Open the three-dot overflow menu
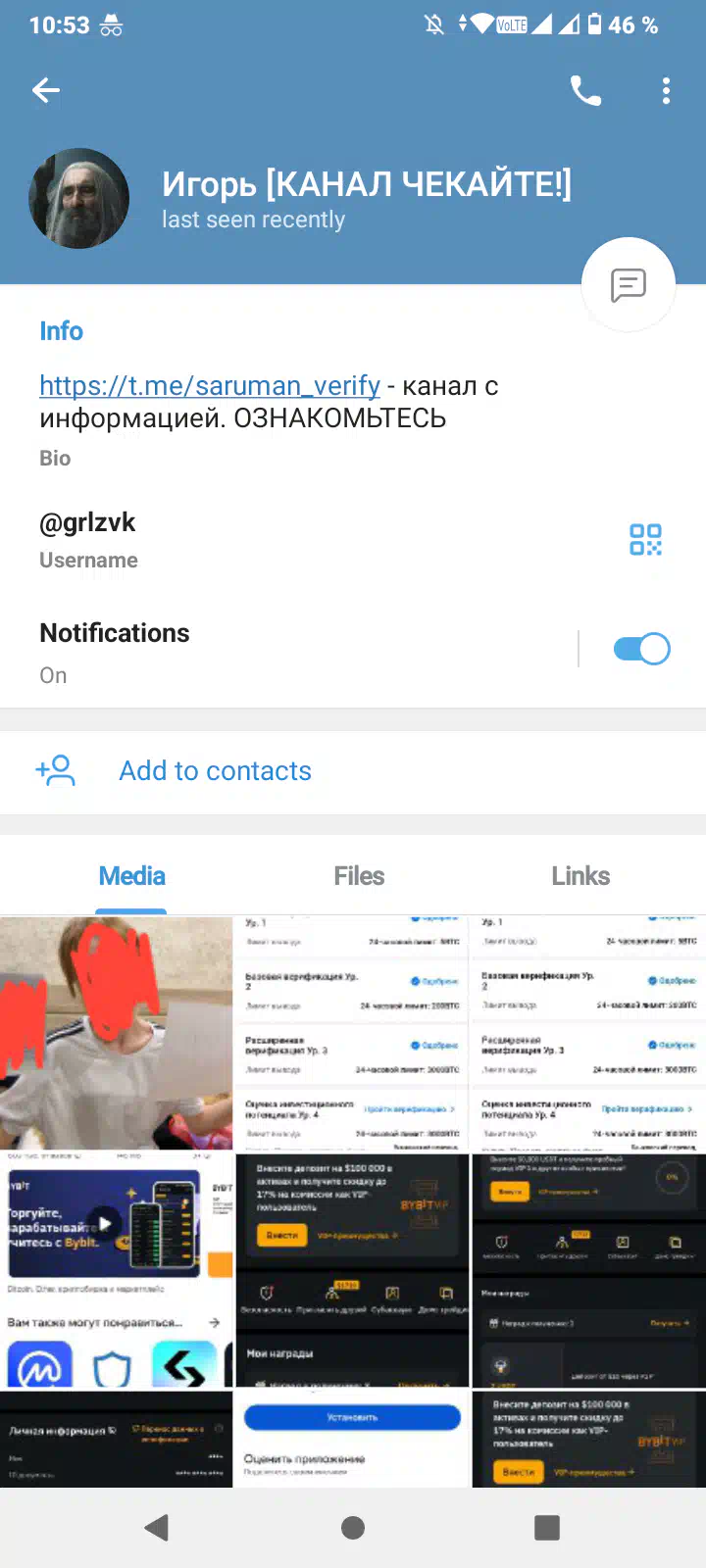This screenshot has width=706, height=1568. coord(666,91)
